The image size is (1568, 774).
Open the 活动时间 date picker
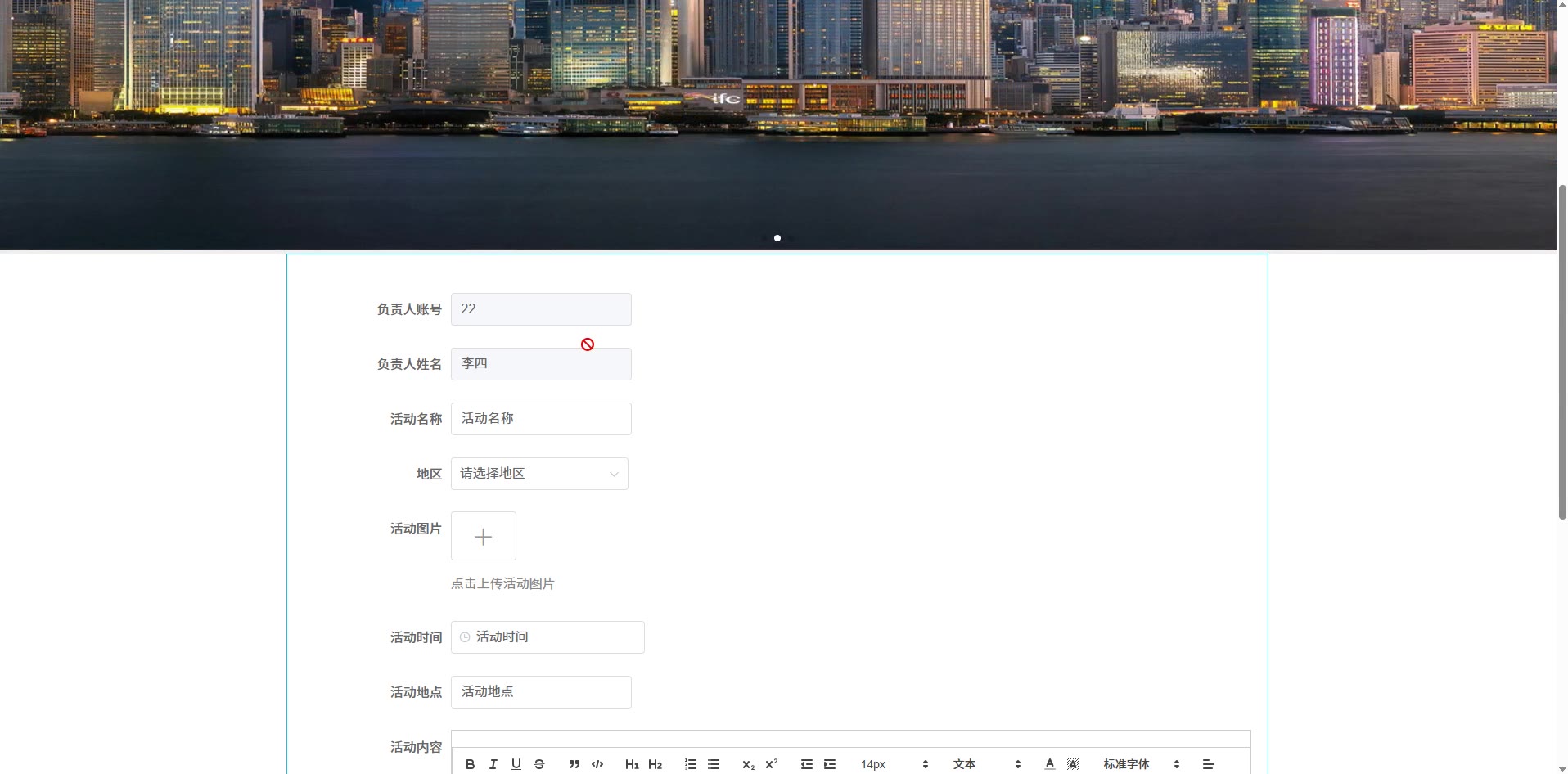coord(547,637)
